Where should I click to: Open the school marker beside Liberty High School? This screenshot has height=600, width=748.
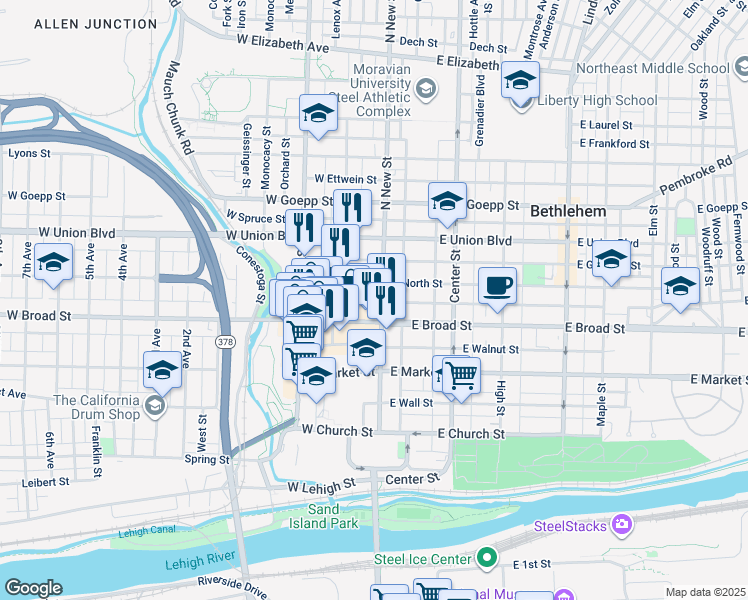click(x=520, y=82)
